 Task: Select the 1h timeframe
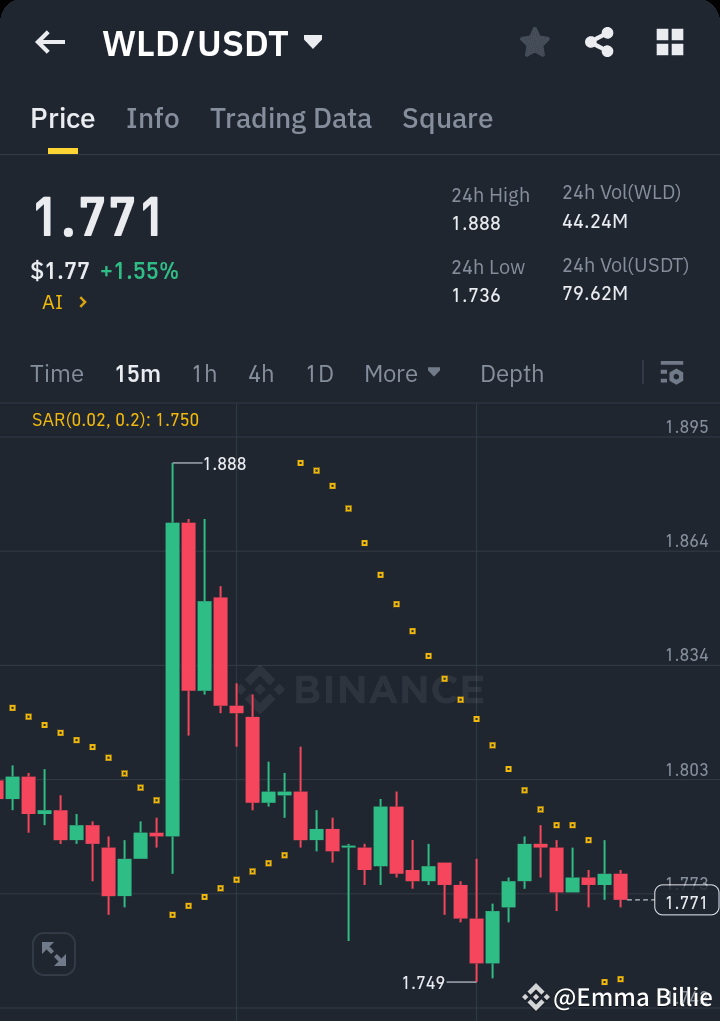click(x=204, y=373)
